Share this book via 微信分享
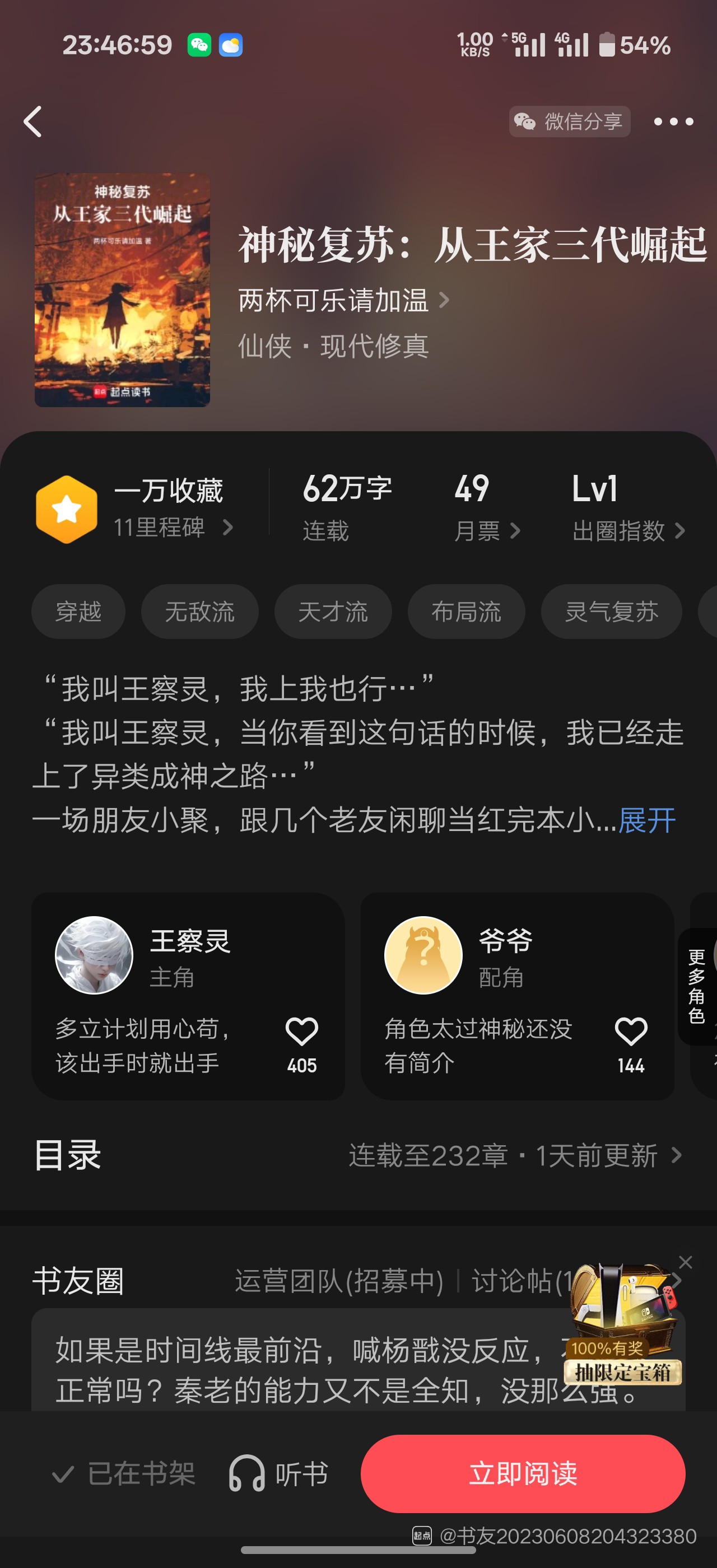Viewport: 717px width, 1568px height. tap(569, 122)
